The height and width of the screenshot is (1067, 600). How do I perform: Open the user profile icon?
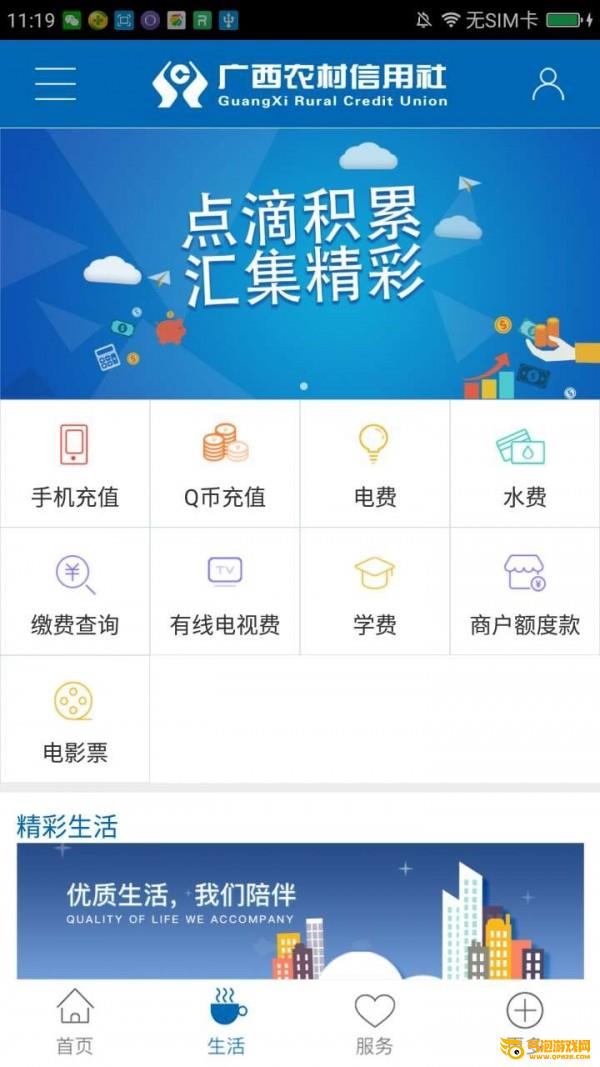547,84
